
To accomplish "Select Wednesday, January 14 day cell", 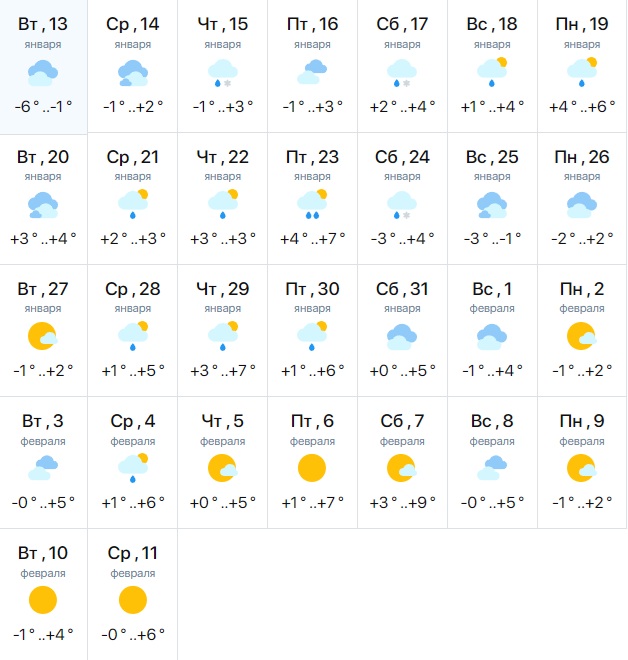I will coord(132,66).
